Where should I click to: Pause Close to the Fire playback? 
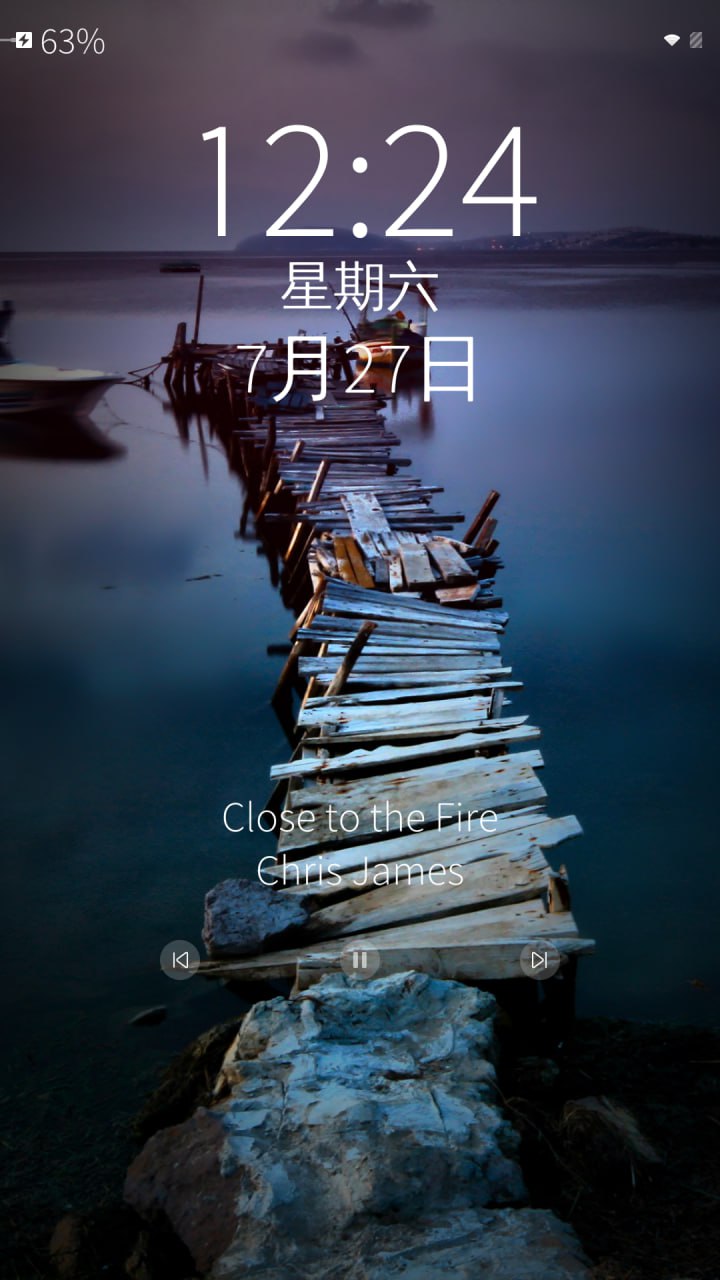360,960
